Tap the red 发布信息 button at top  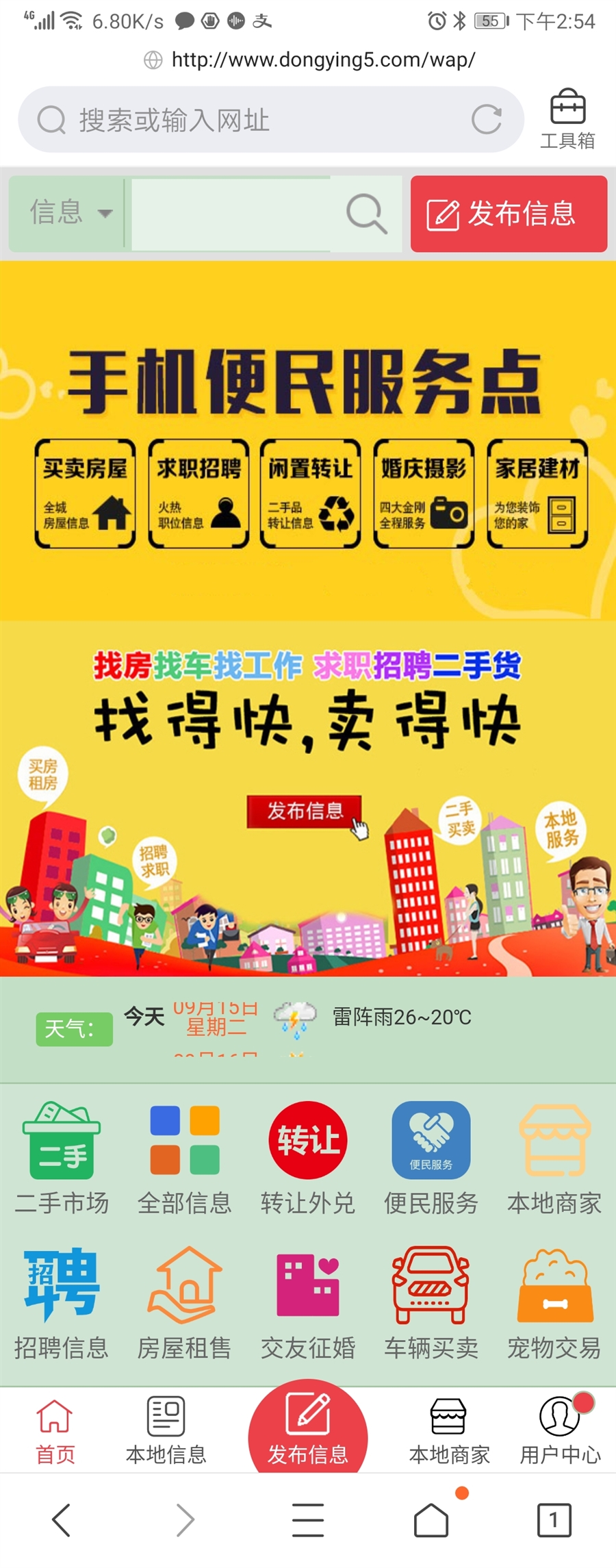coord(509,214)
